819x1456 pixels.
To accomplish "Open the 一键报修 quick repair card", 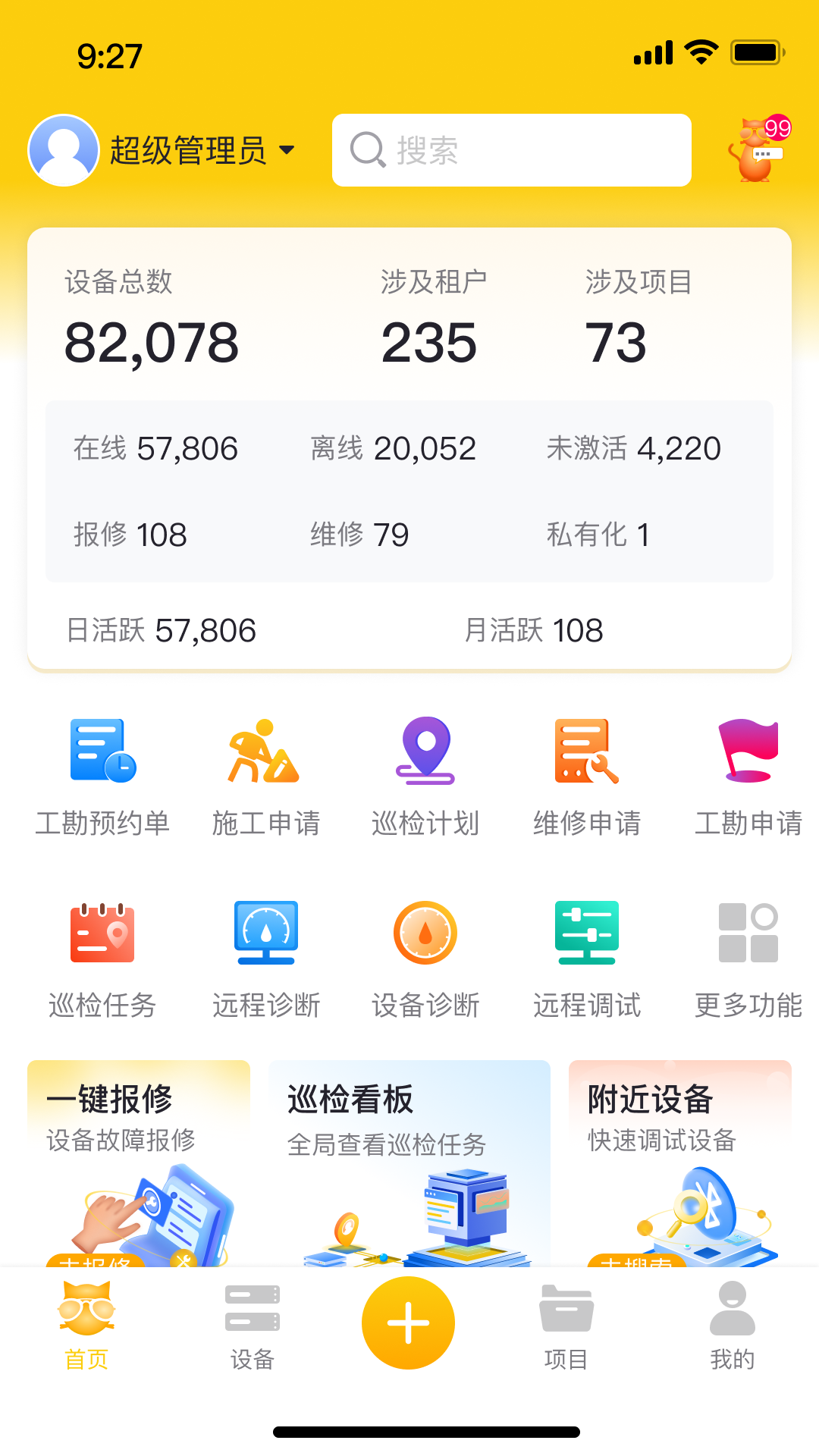I will point(139,1153).
